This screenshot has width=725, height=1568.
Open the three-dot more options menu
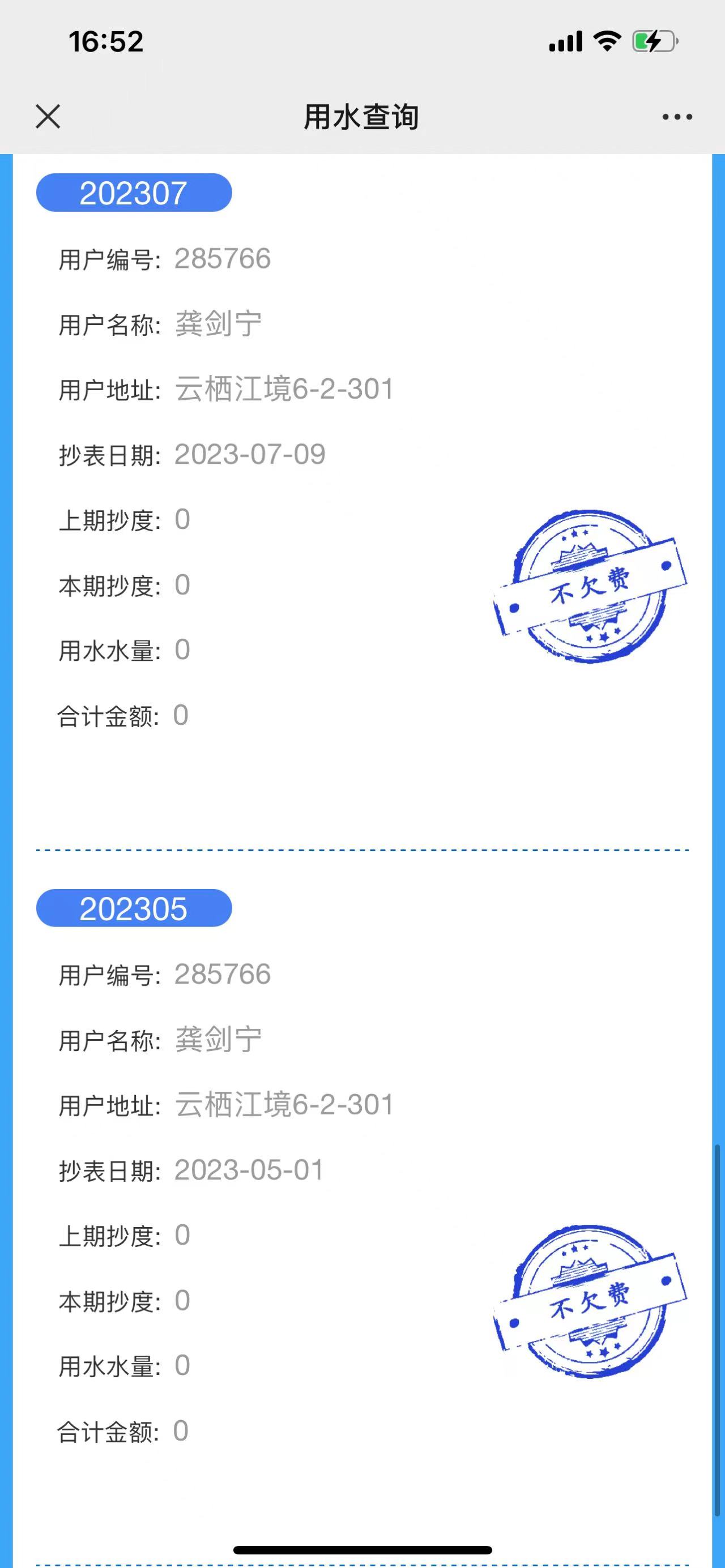click(677, 117)
